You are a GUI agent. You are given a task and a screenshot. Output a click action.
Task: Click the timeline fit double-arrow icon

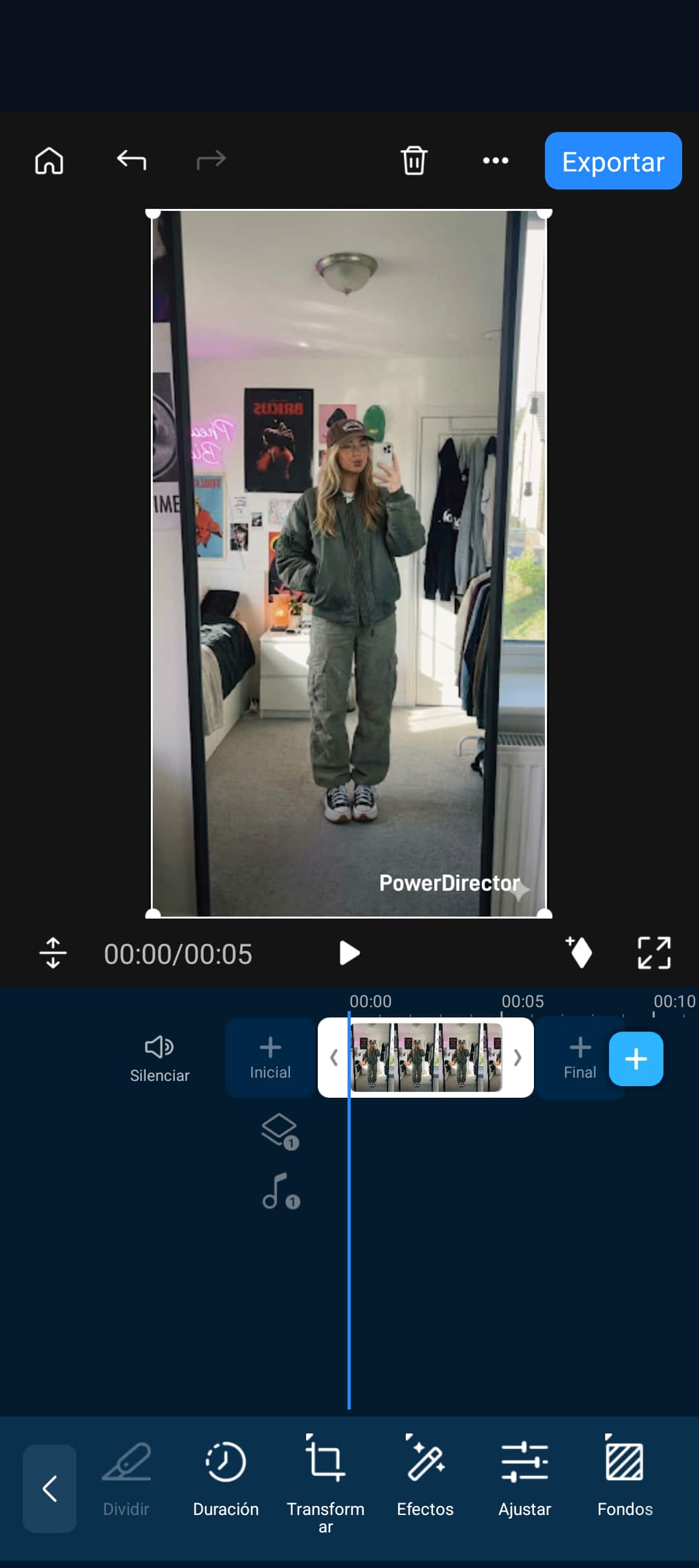click(52, 952)
